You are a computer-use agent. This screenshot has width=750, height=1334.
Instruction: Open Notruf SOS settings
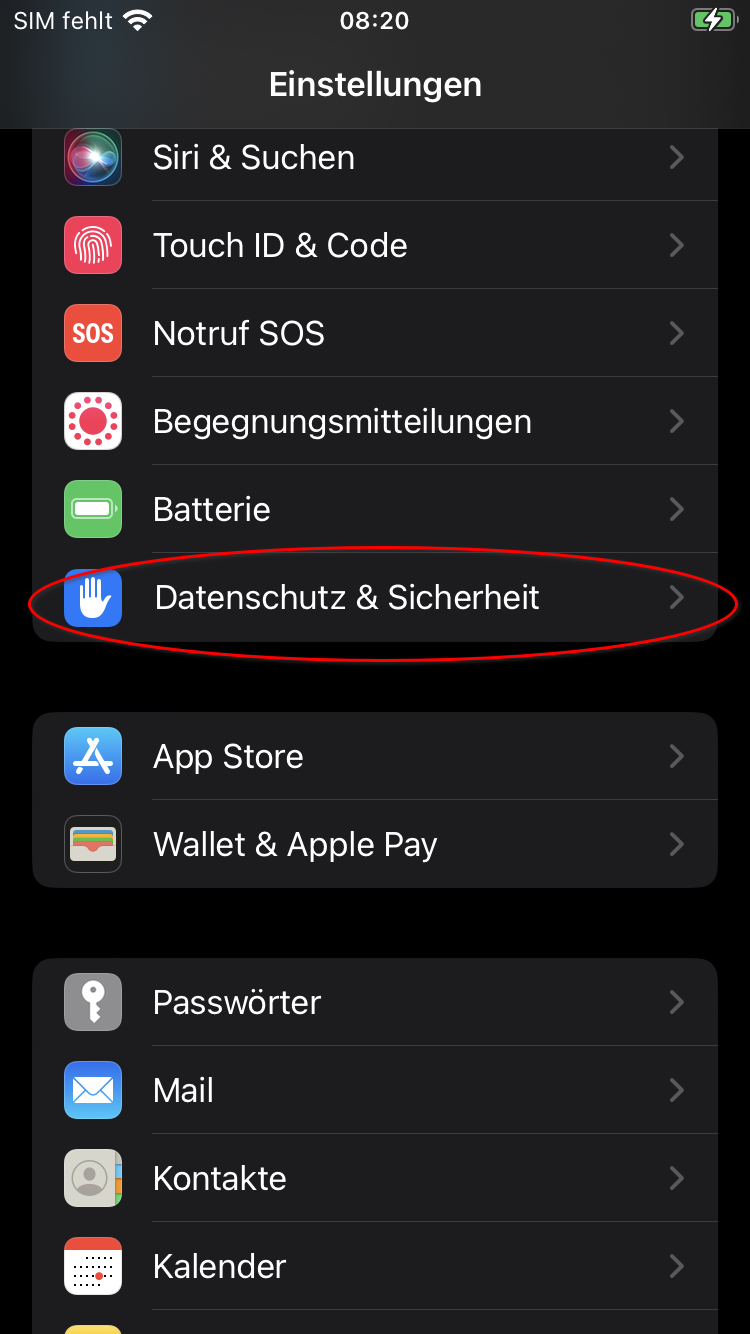click(x=375, y=334)
